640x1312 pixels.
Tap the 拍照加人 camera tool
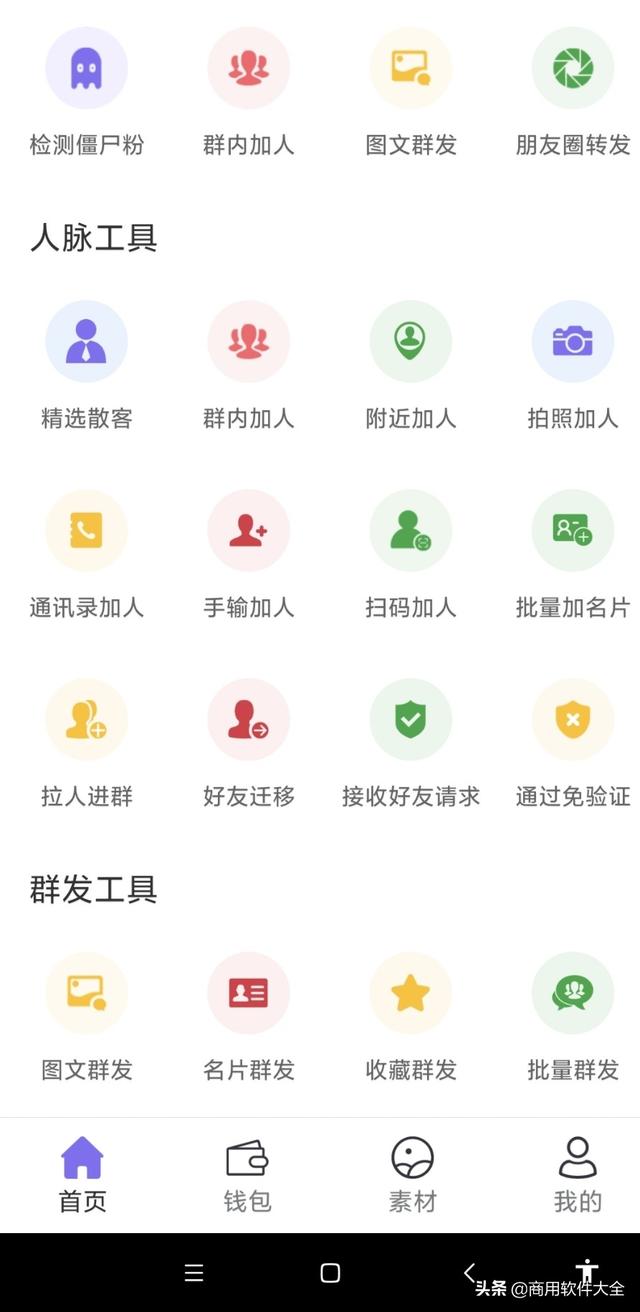point(572,342)
